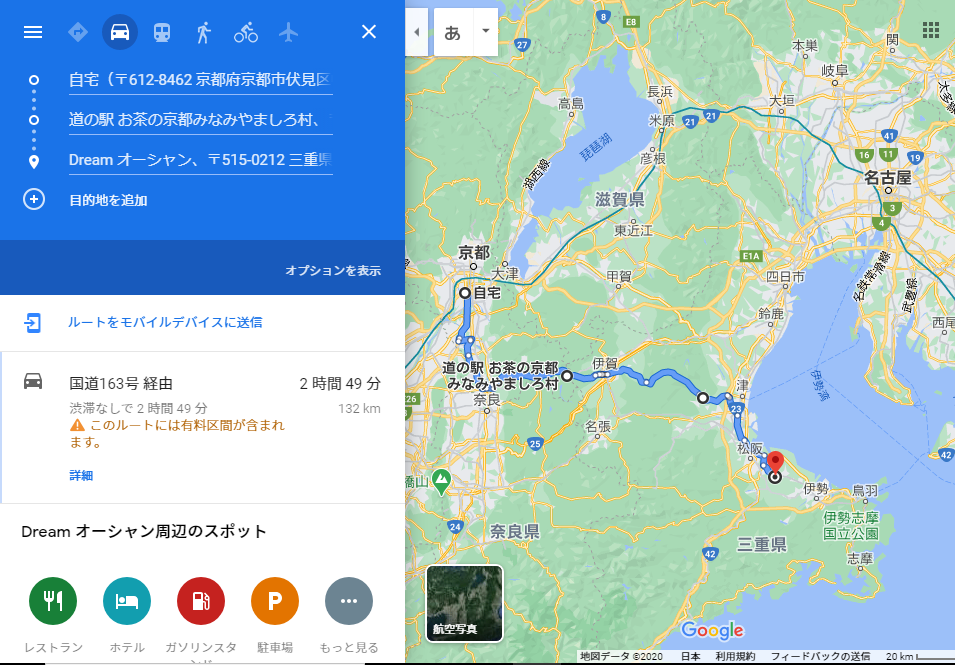Switch to public transit mode
The image size is (955, 665).
(x=161, y=32)
